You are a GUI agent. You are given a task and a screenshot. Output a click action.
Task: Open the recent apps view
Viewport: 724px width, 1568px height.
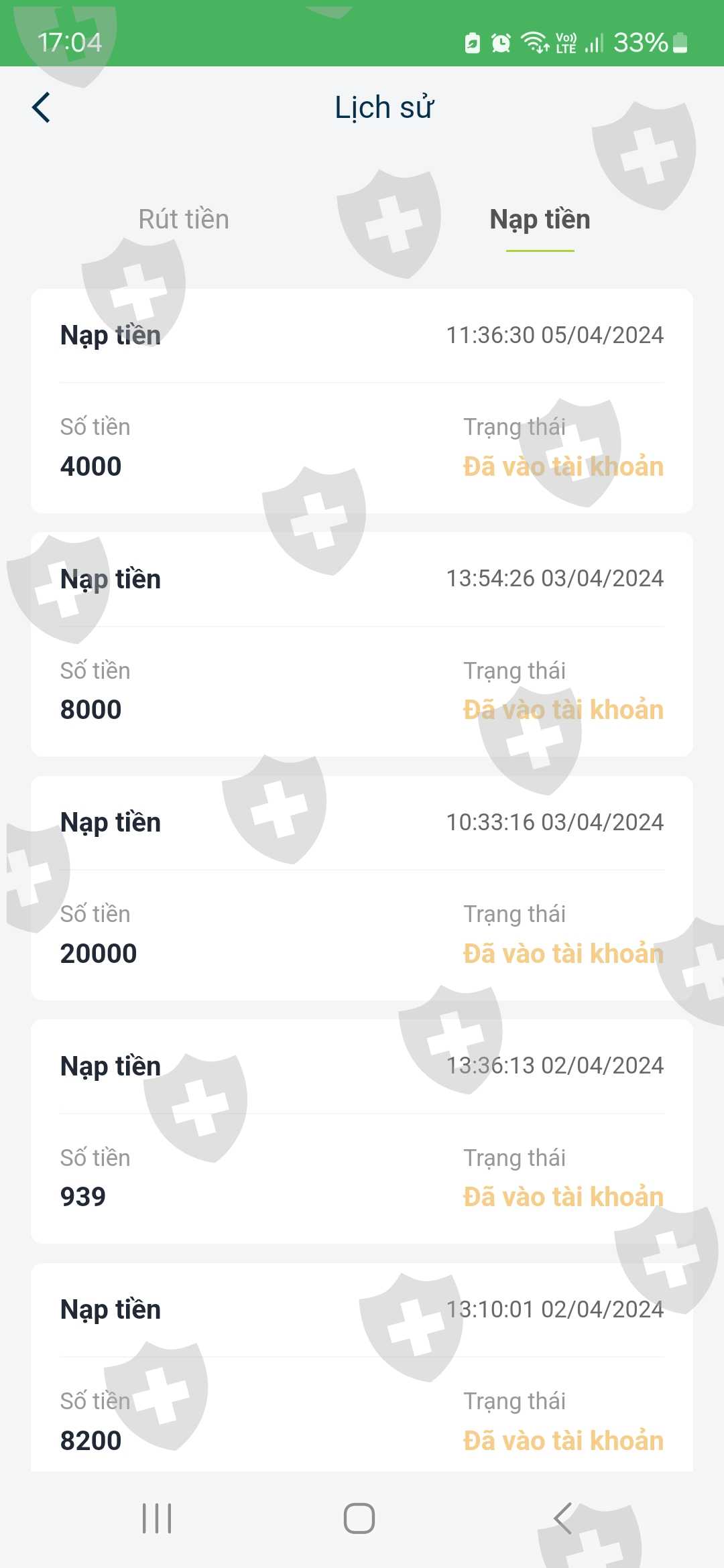157,1518
